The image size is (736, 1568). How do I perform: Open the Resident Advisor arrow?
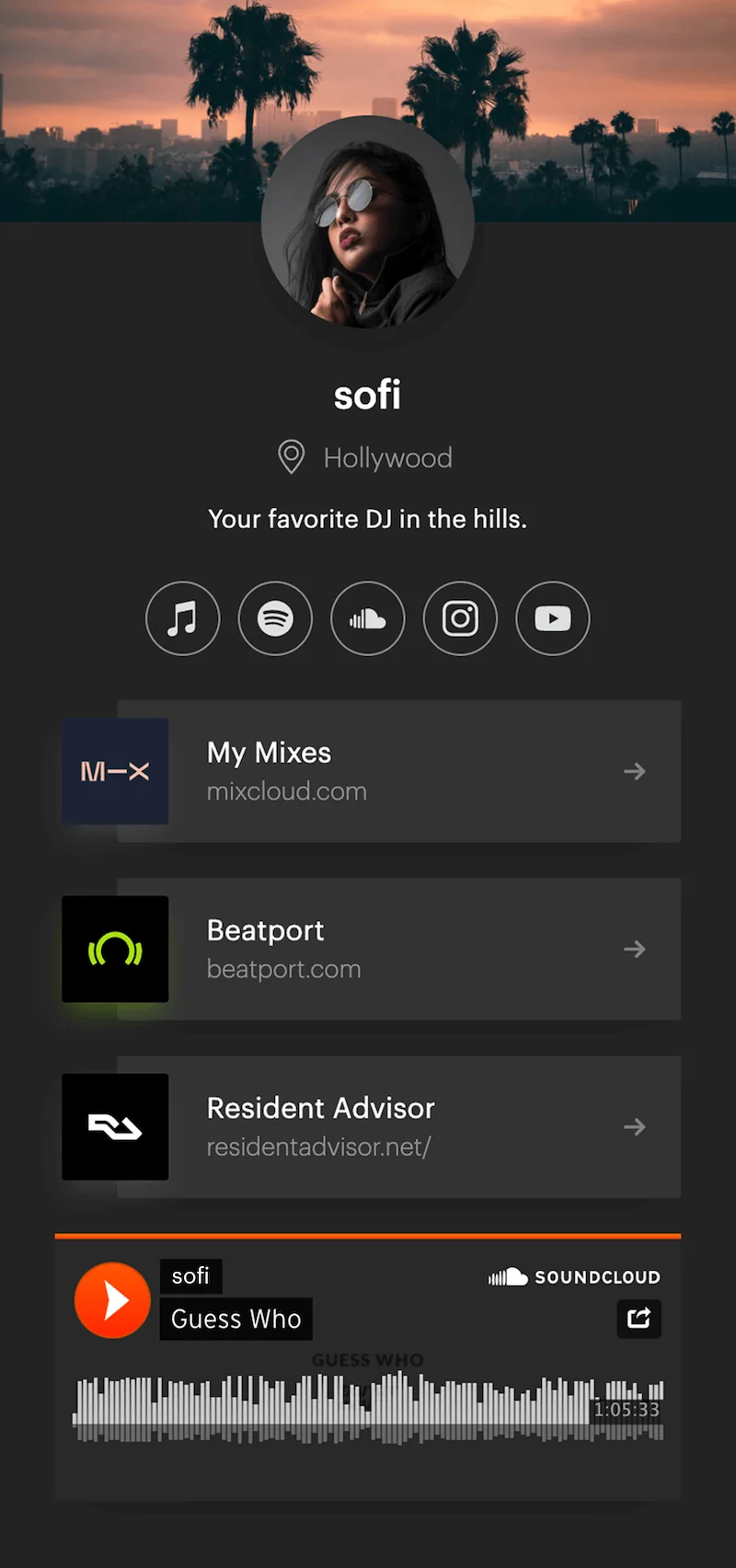click(x=635, y=1126)
